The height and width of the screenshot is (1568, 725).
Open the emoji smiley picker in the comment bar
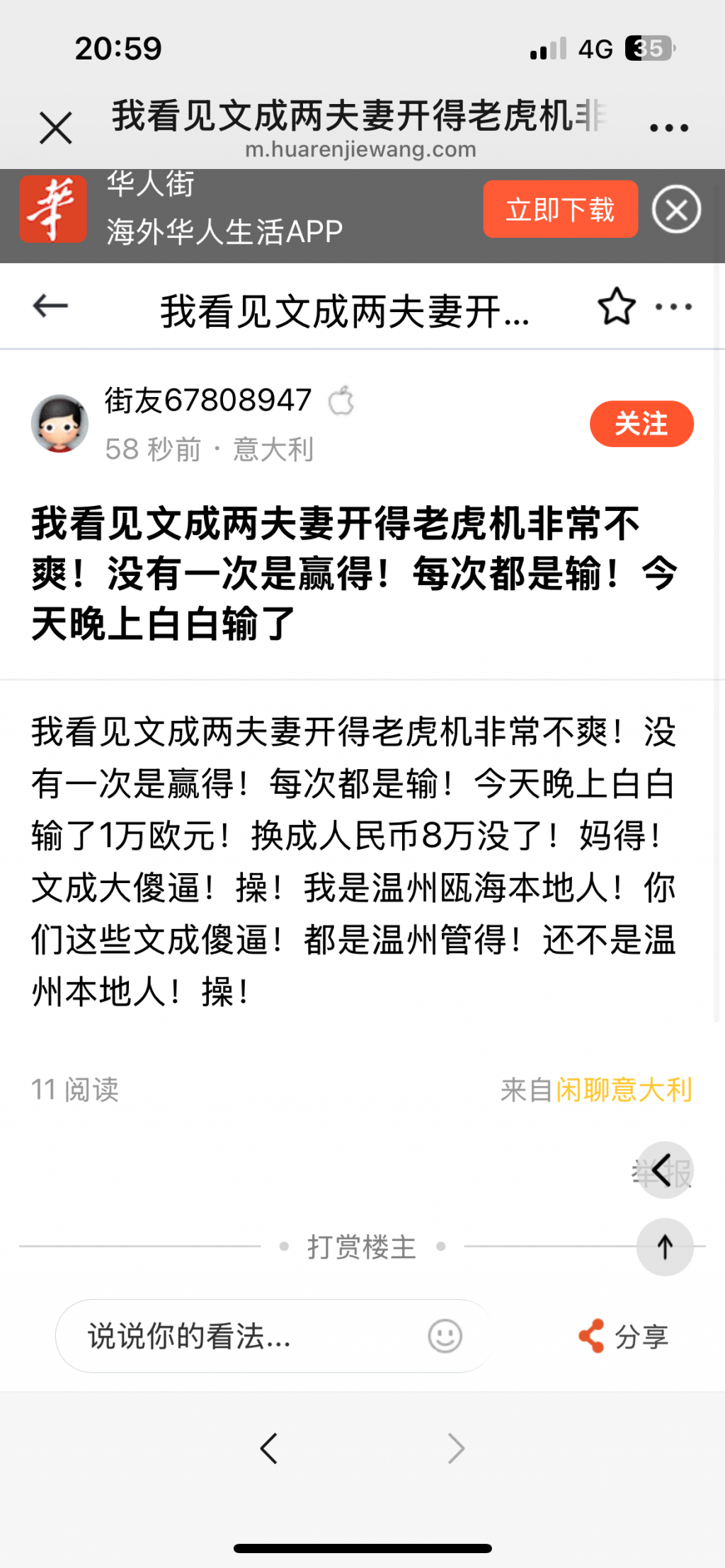[x=445, y=1335]
